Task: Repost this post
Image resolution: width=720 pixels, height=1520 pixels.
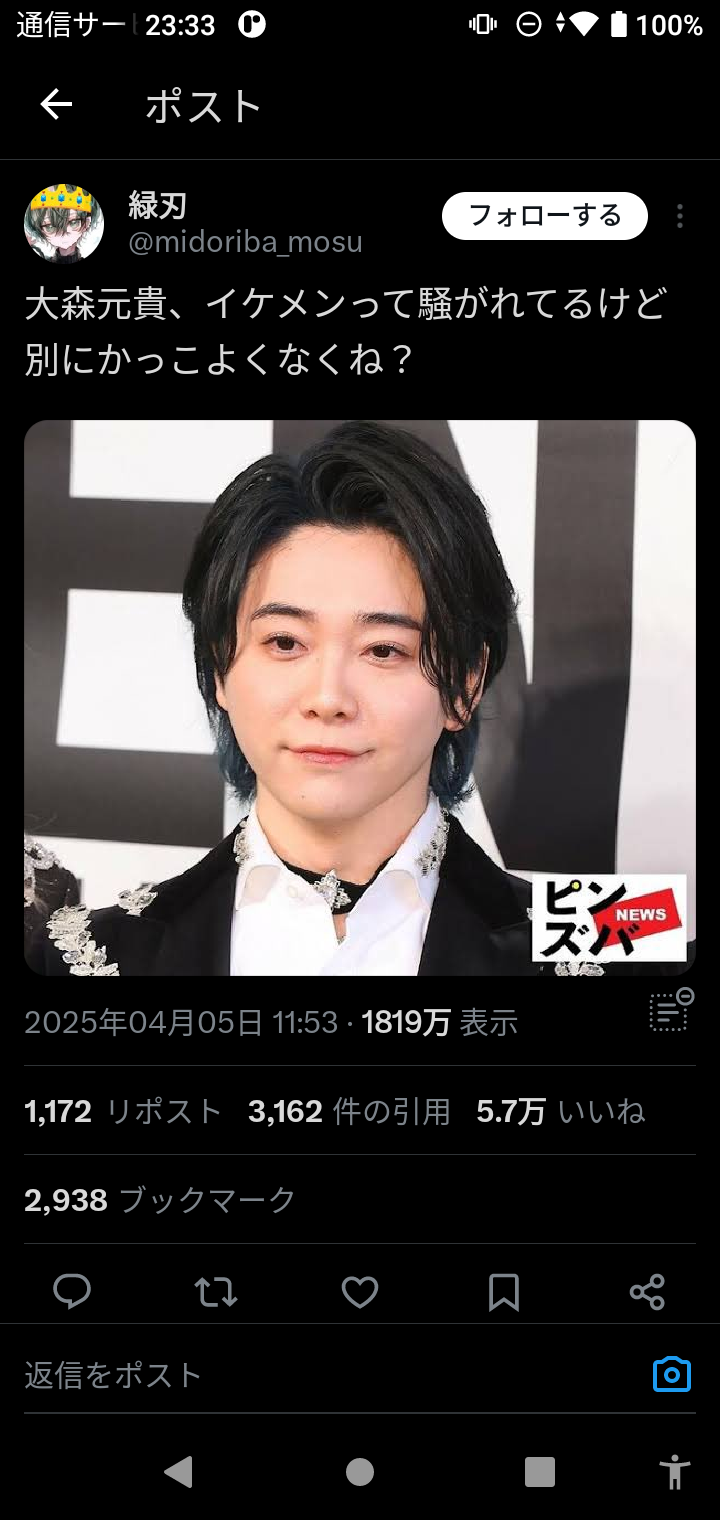Action: pos(216,1292)
